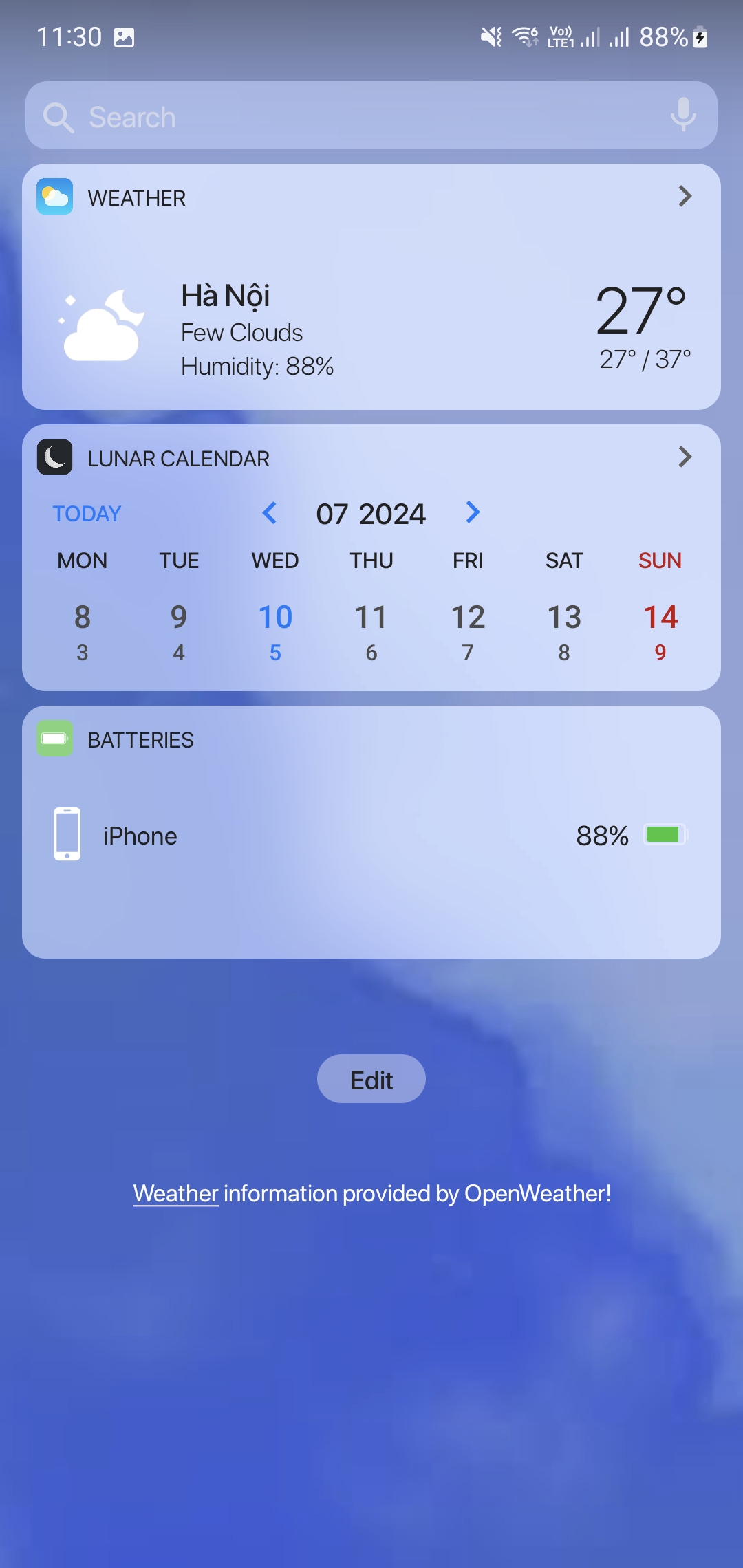Select Today in the Lunar Calendar
Viewport: 743px width, 1568px height.
click(86, 513)
